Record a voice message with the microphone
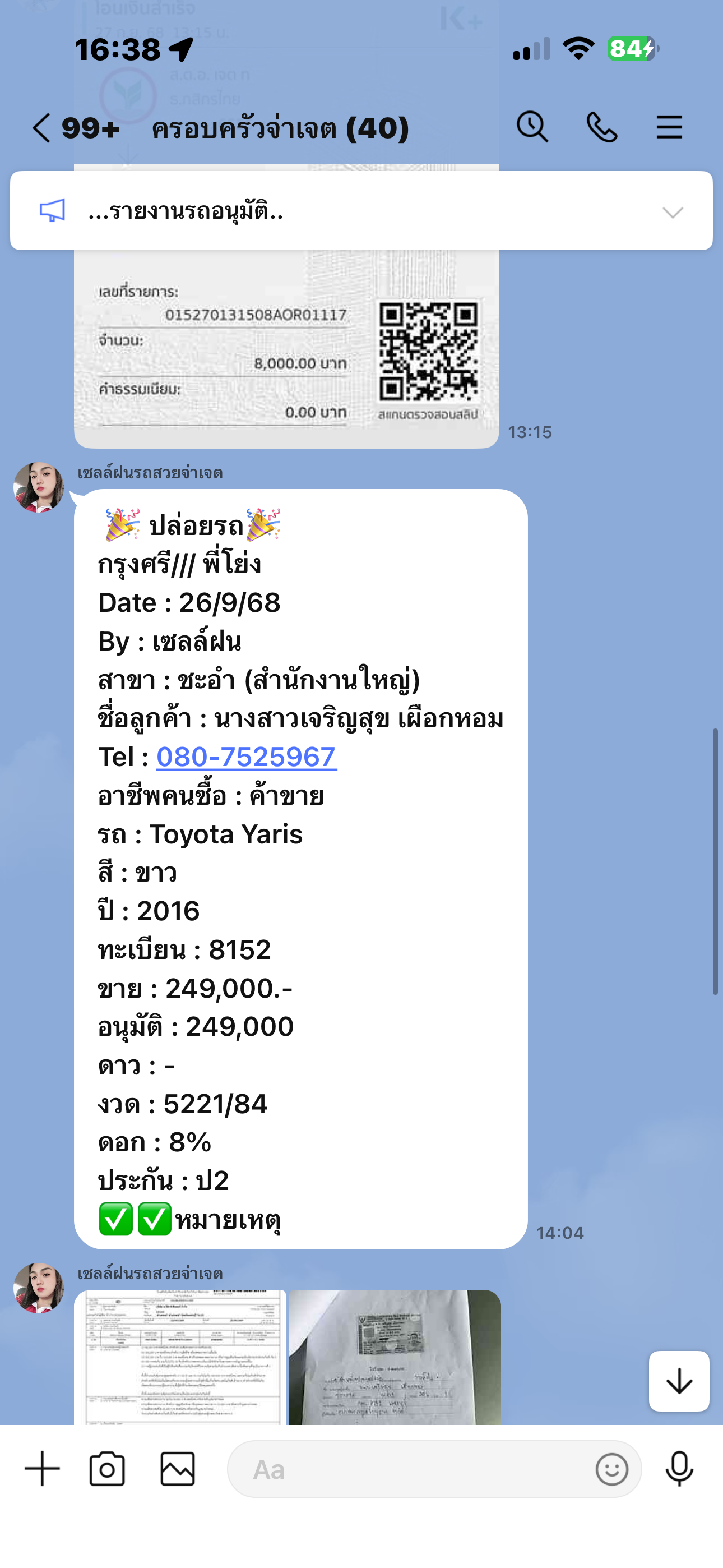 tap(679, 1469)
